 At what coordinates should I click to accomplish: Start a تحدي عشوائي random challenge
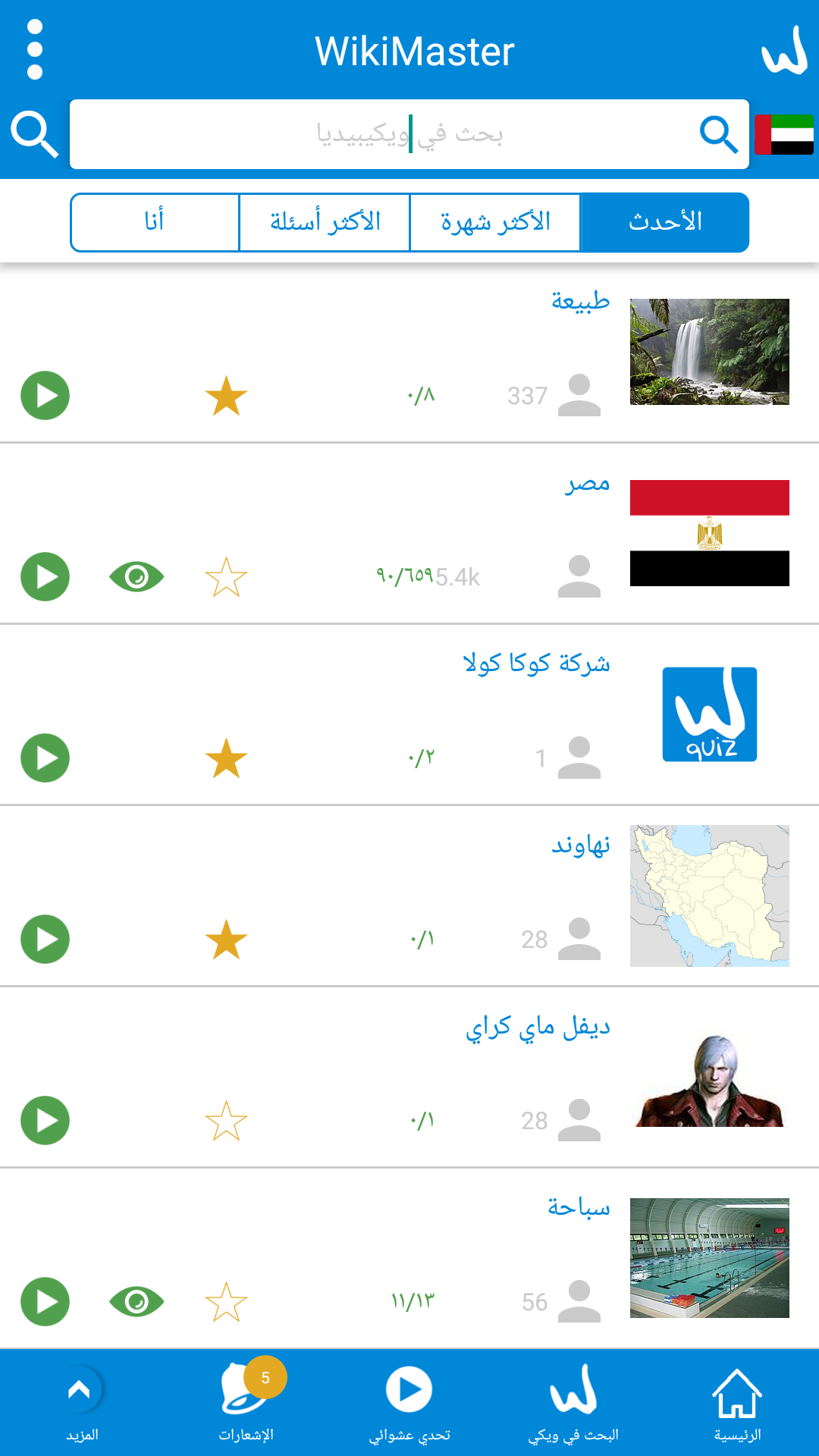tap(409, 1403)
